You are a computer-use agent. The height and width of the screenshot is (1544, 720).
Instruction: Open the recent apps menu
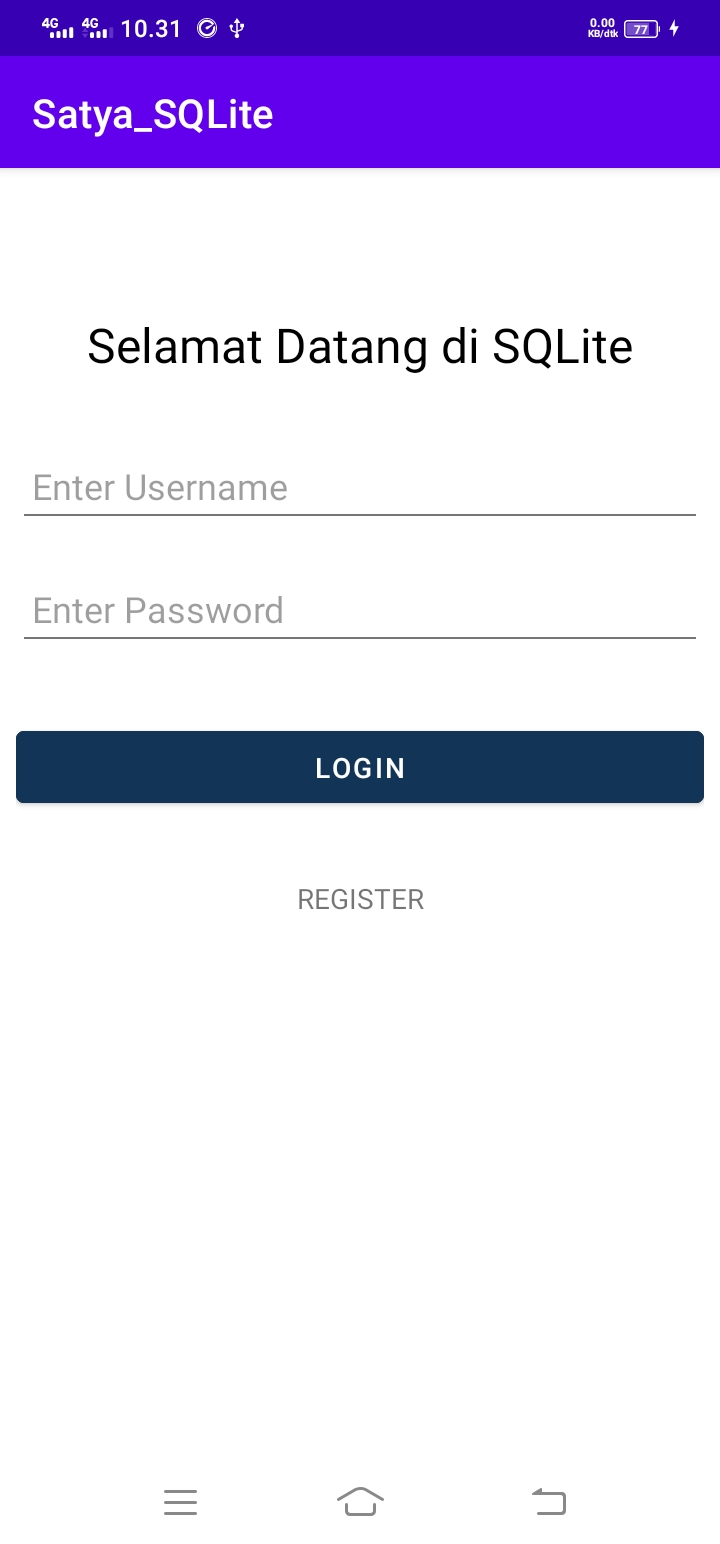(180, 1502)
